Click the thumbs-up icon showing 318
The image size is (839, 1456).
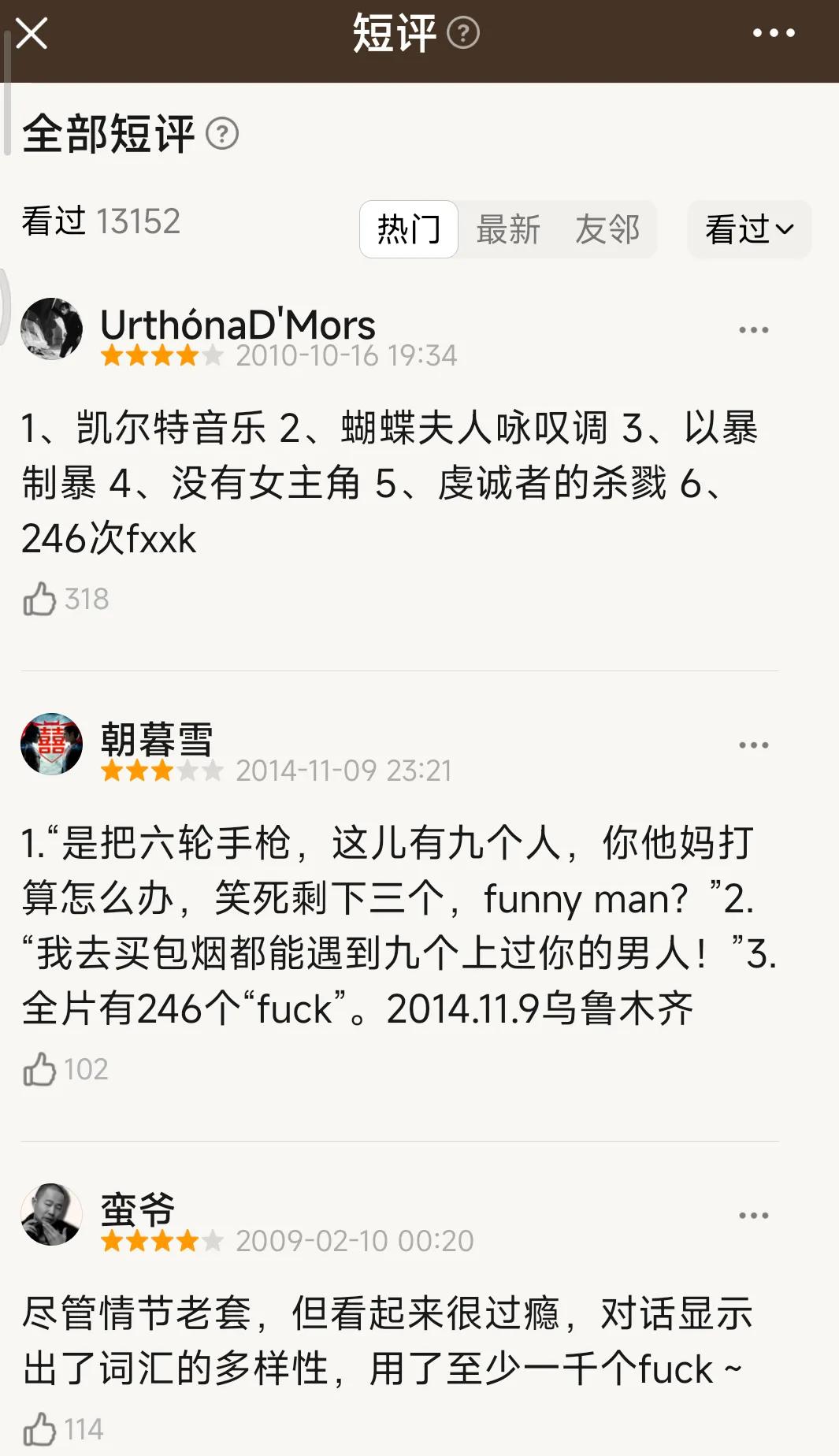pyautogui.click(x=41, y=600)
